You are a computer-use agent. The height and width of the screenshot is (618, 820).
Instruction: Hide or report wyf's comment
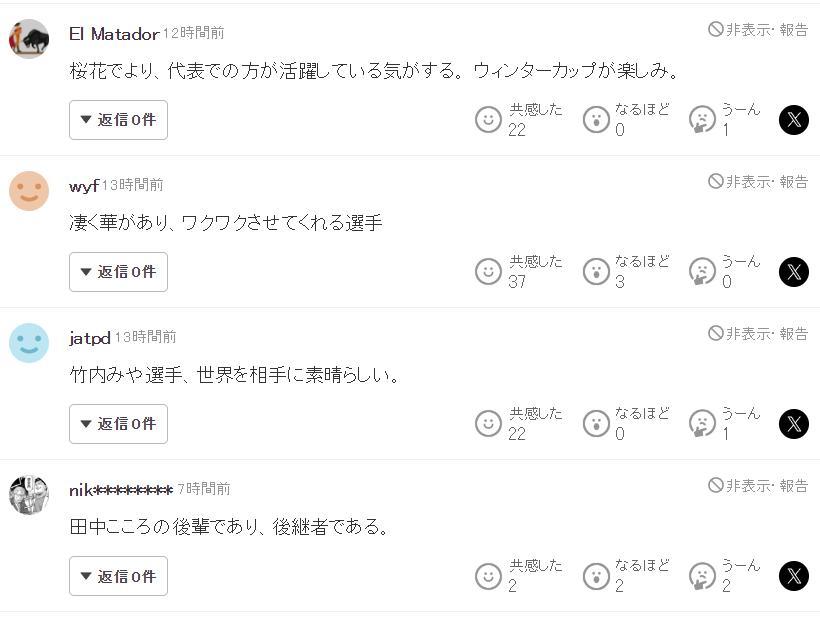(x=758, y=182)
